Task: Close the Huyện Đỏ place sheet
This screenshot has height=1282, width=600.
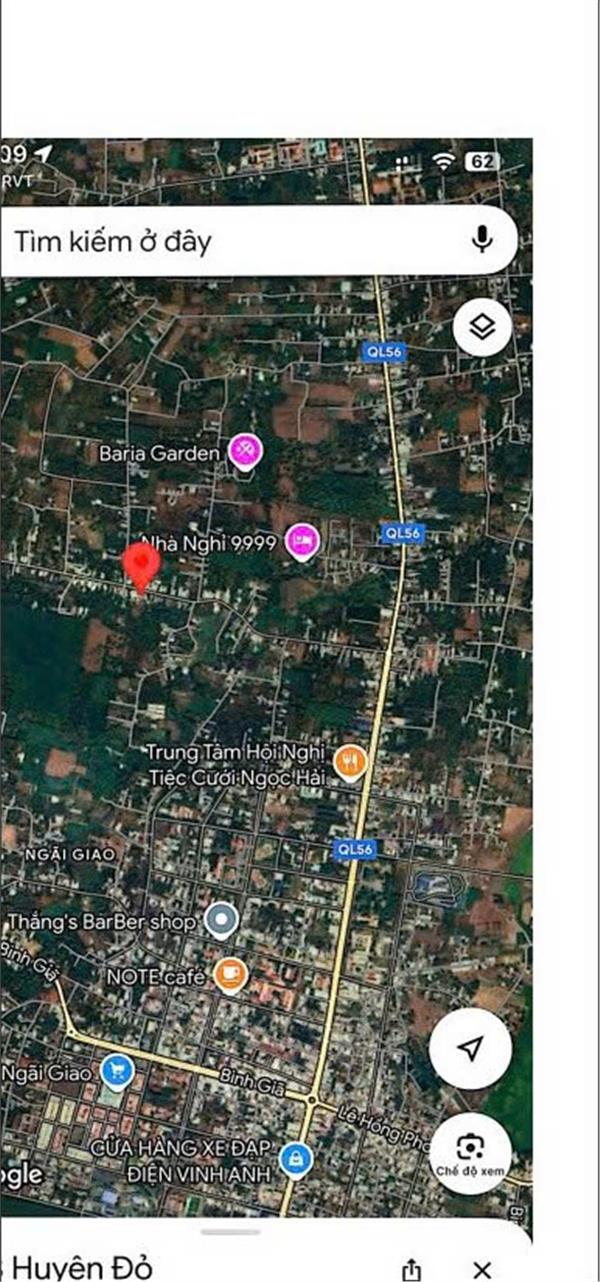Action: 482,1270
